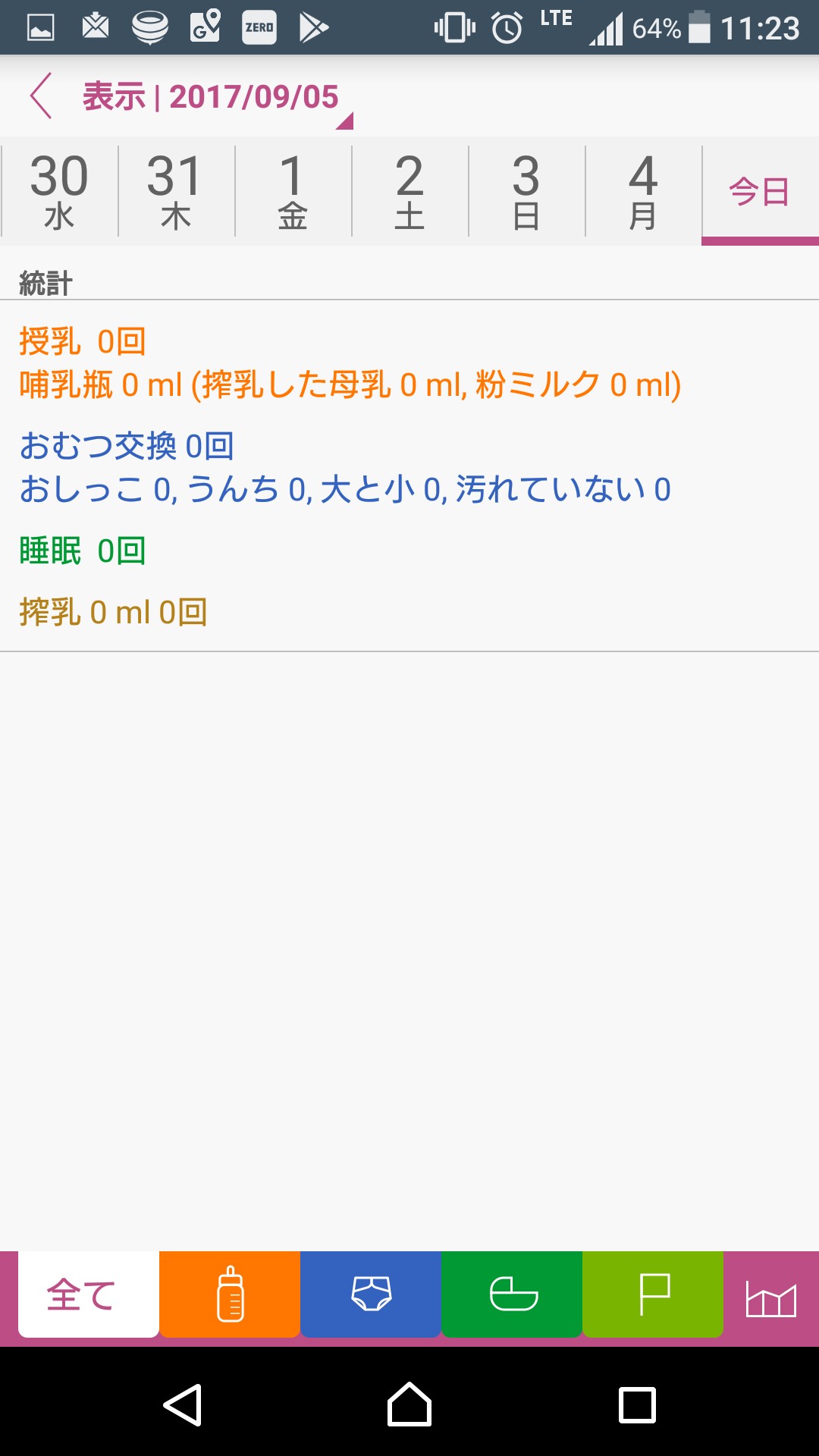
Task: Select Thursday the 31st
Action: click(x=176, y=191)
